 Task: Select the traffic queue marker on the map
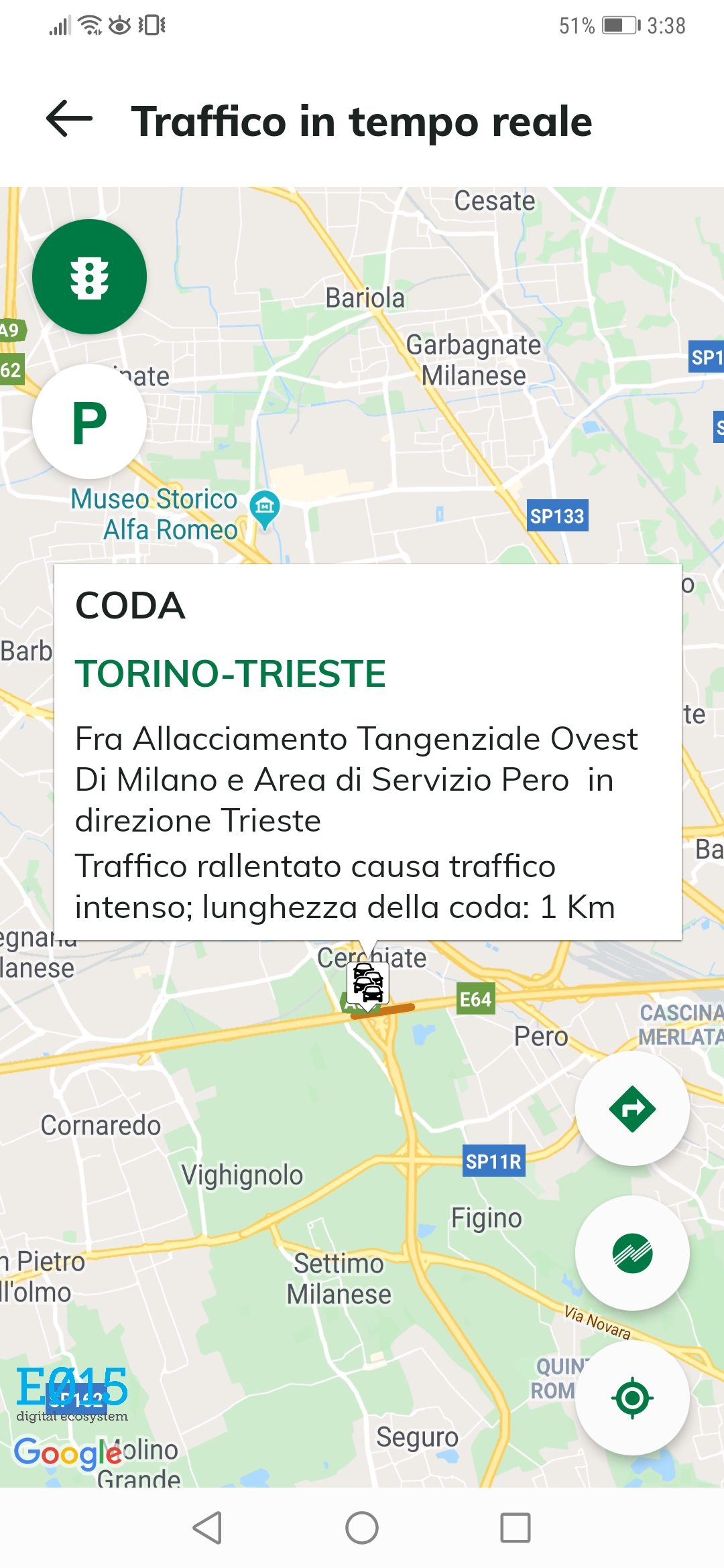click(368, 983)
